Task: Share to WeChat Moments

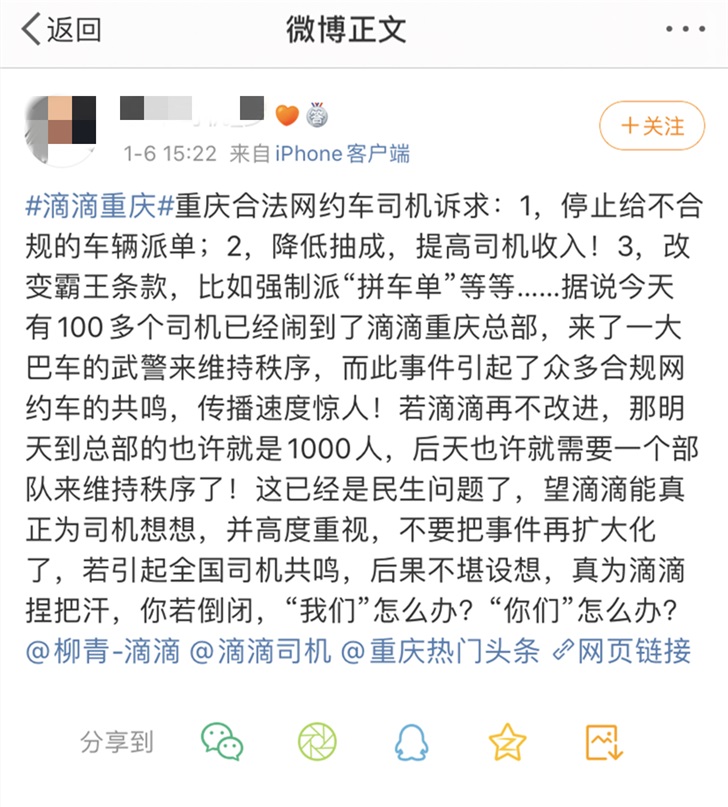Action: click(x=318, y=741)
